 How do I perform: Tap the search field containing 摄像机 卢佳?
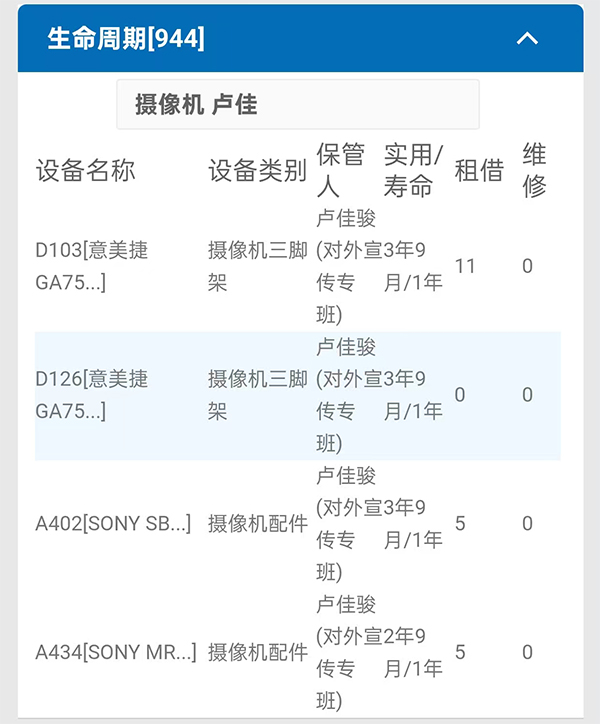pos(297,105)
